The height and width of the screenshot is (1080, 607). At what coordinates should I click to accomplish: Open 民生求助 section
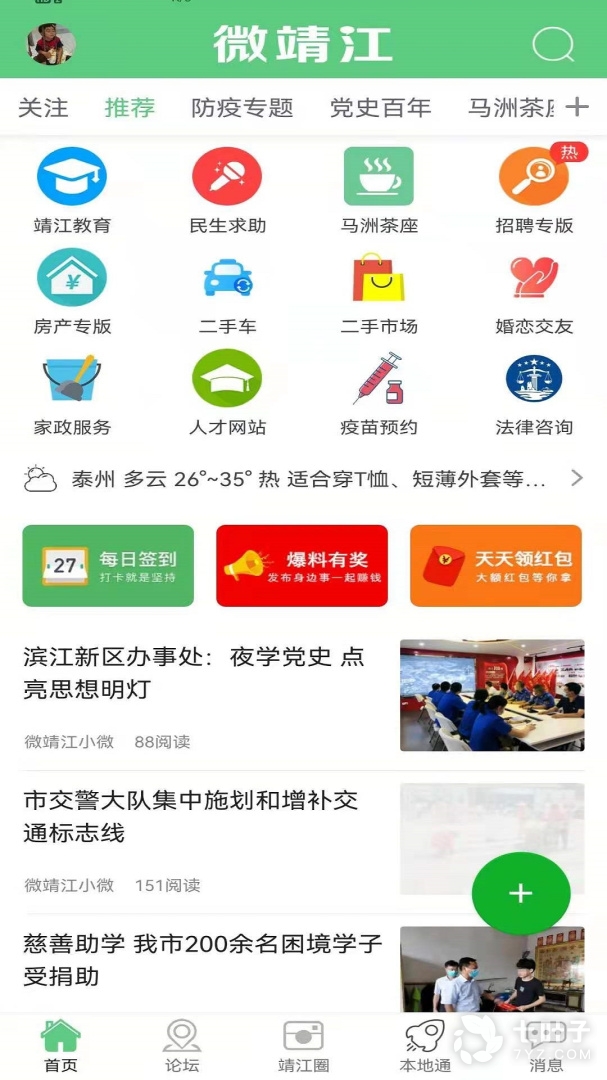(227, 190)
